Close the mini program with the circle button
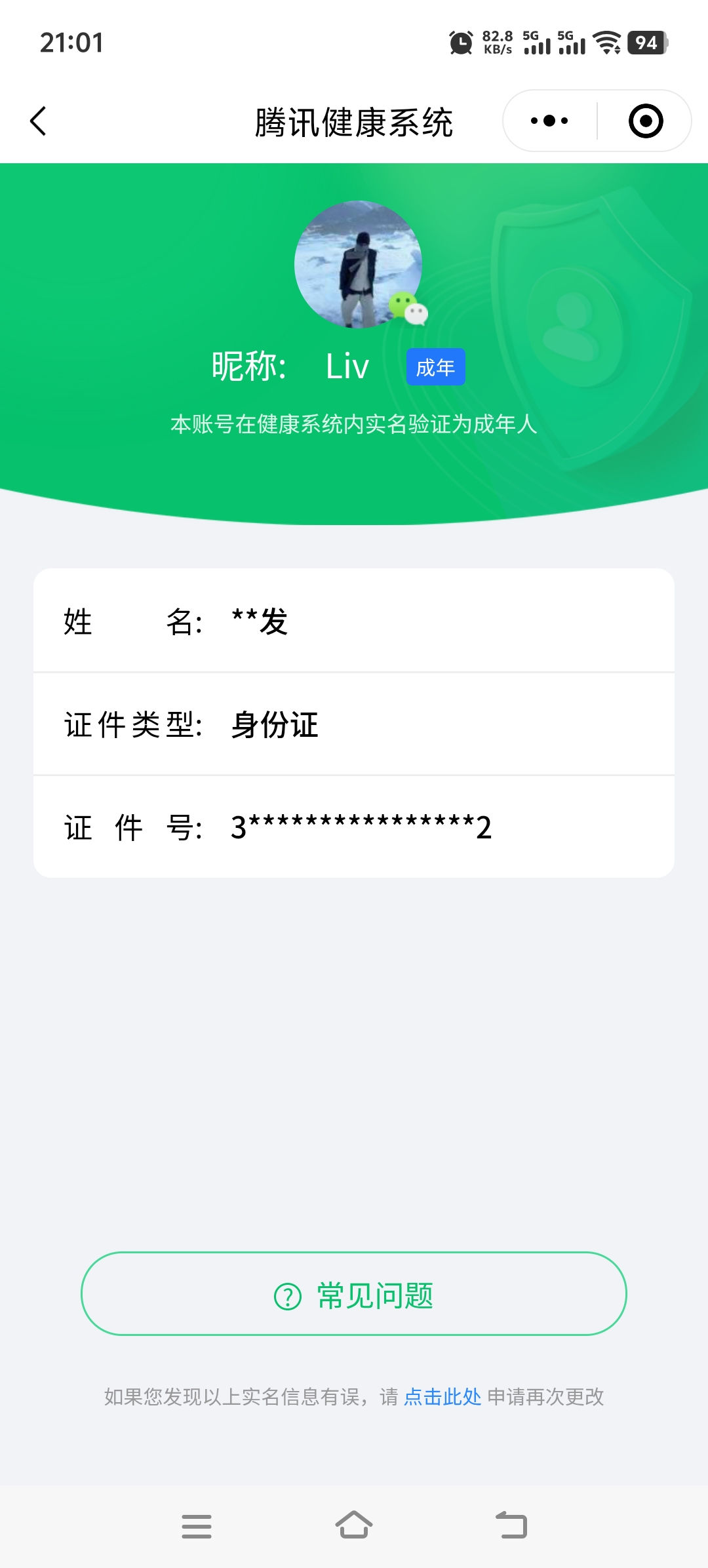 (x=645, y=121)
